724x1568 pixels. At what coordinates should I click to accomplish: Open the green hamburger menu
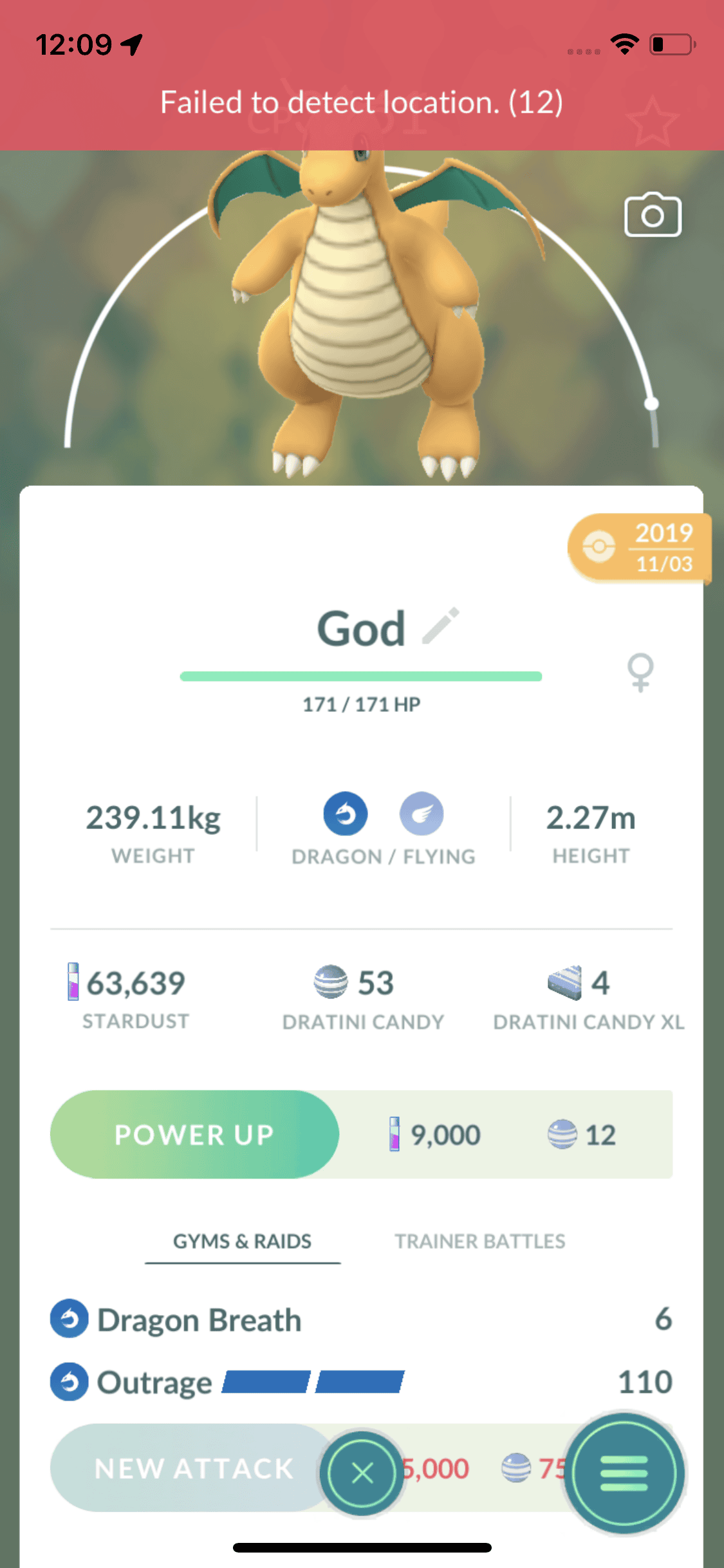624,1473
